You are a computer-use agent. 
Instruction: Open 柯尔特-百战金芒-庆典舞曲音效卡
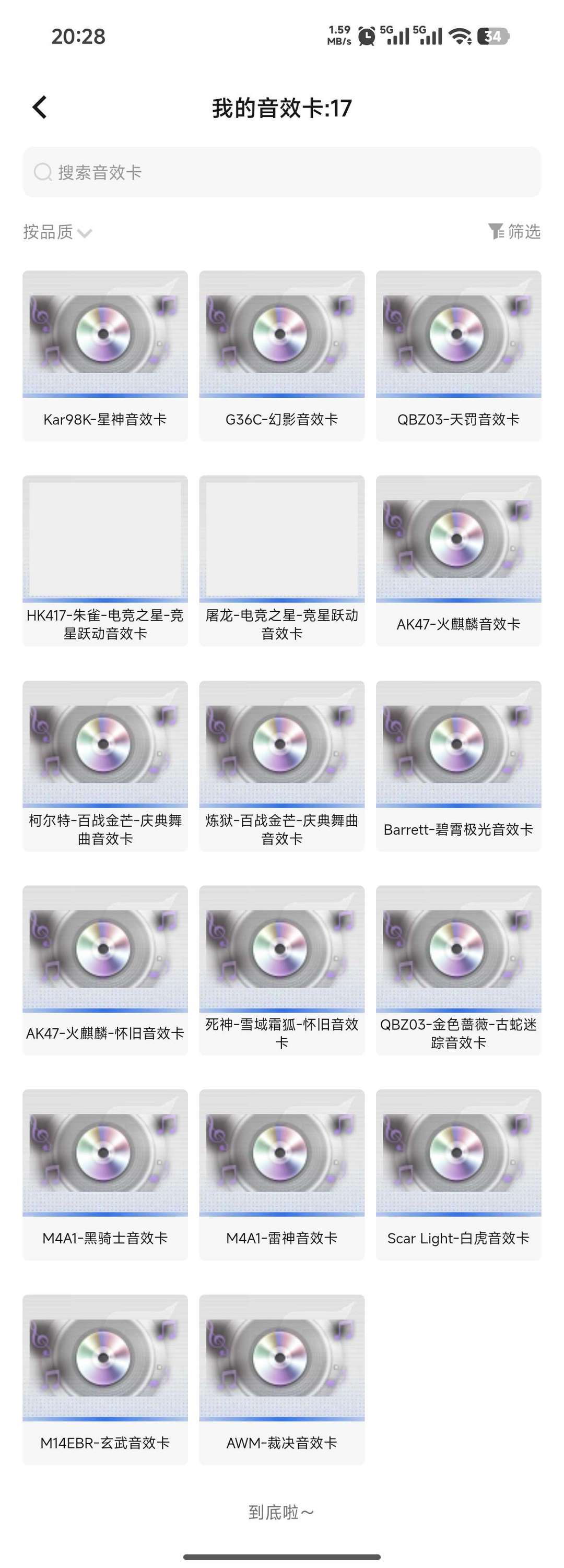click(x=105, y=765)
